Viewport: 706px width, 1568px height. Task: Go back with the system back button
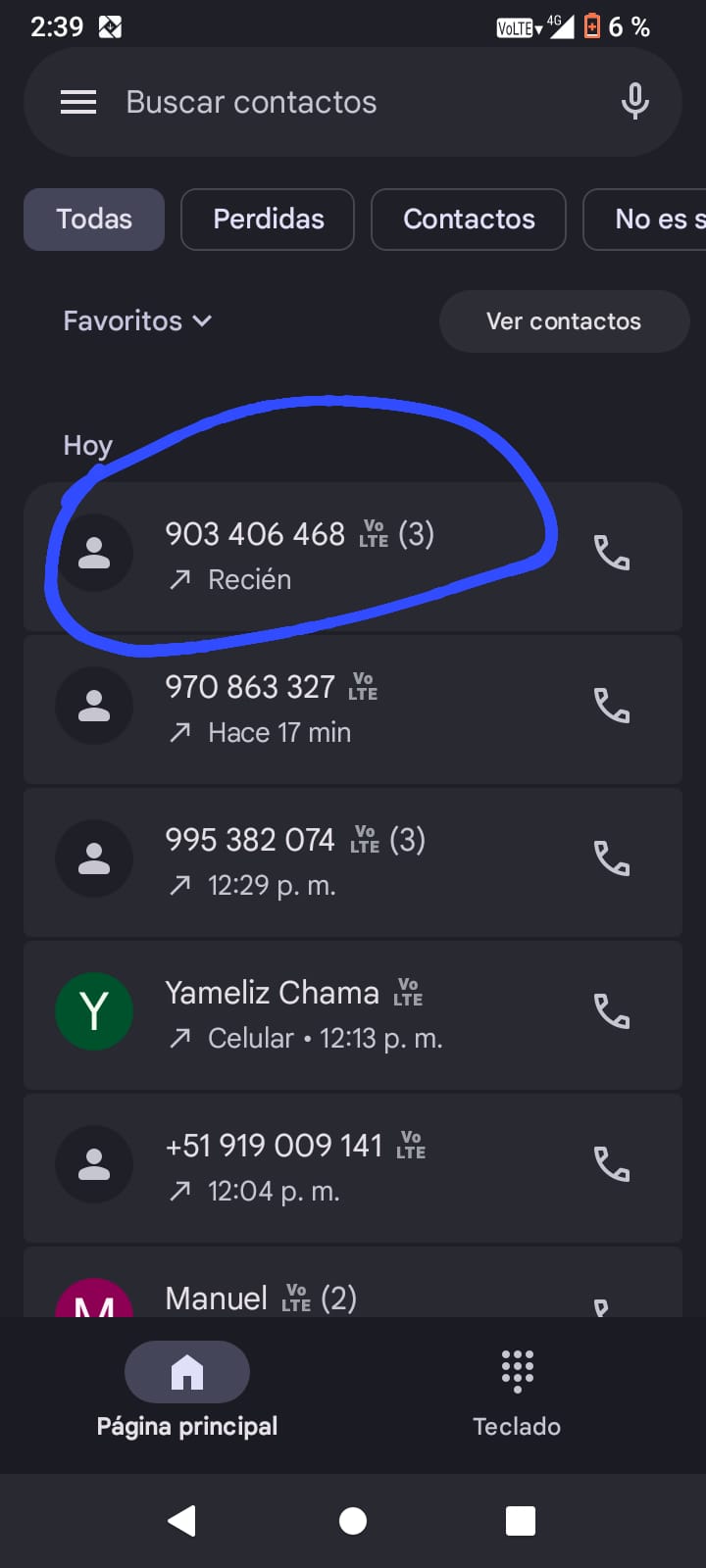182,1520
